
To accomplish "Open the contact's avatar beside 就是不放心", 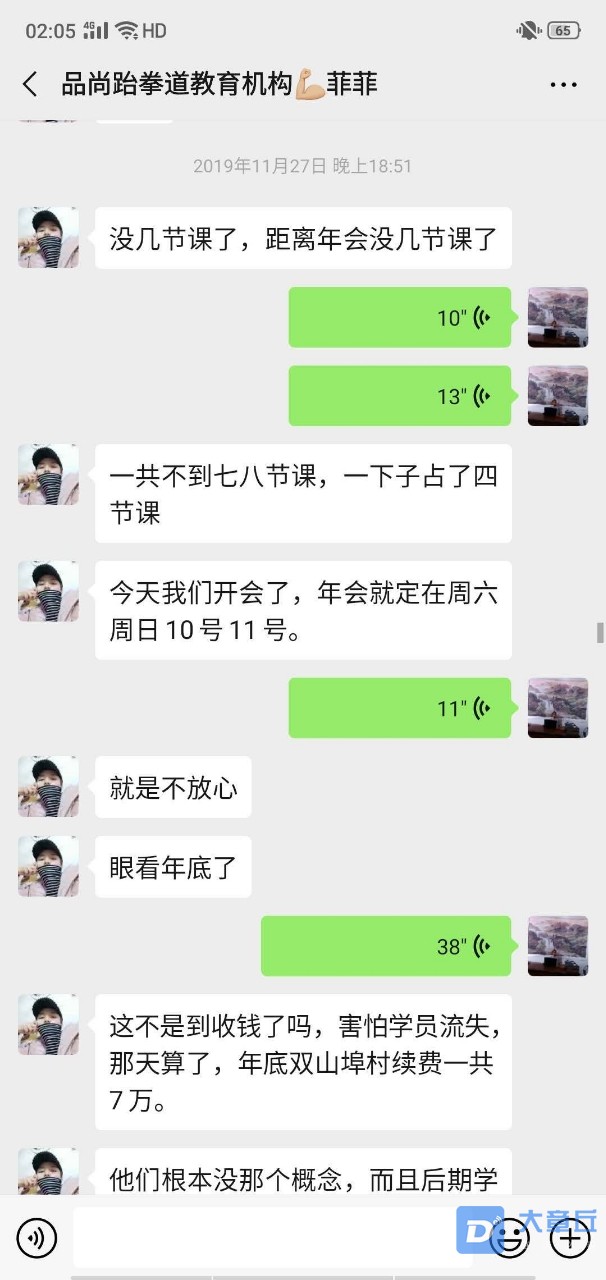I will click(x=48, y=787).
